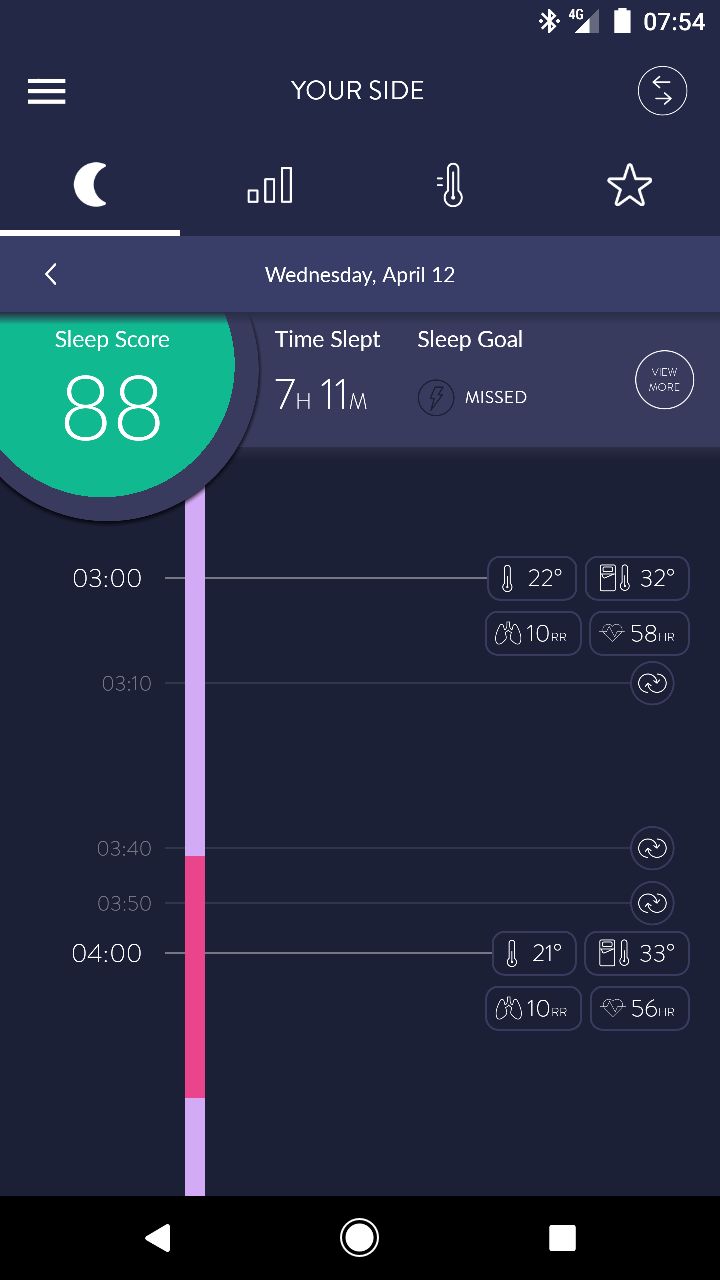
Task: Tap the toss-and-turn icon at 03:50
Action: click(x=652, y=904)
